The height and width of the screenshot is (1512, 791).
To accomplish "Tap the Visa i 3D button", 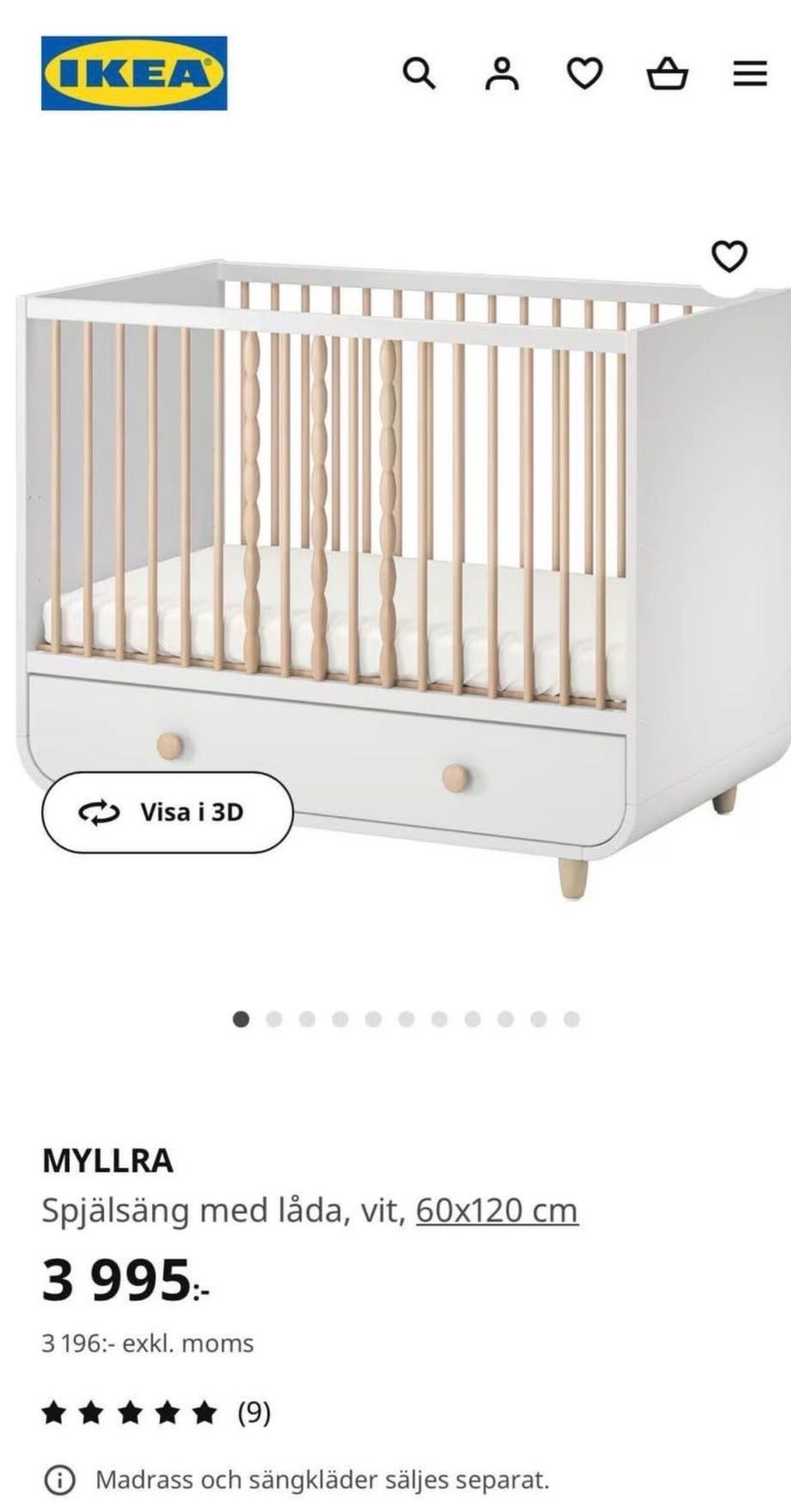I will [167, 812].
